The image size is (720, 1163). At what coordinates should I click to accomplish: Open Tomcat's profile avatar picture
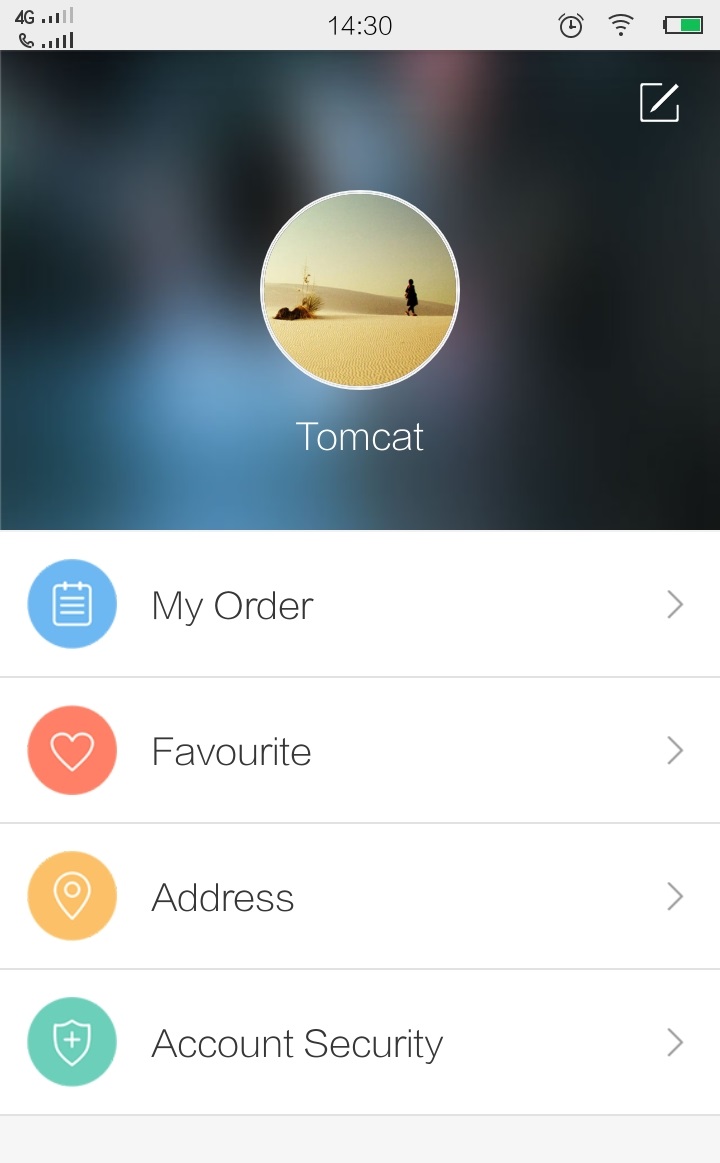click(x=360, y=290)
